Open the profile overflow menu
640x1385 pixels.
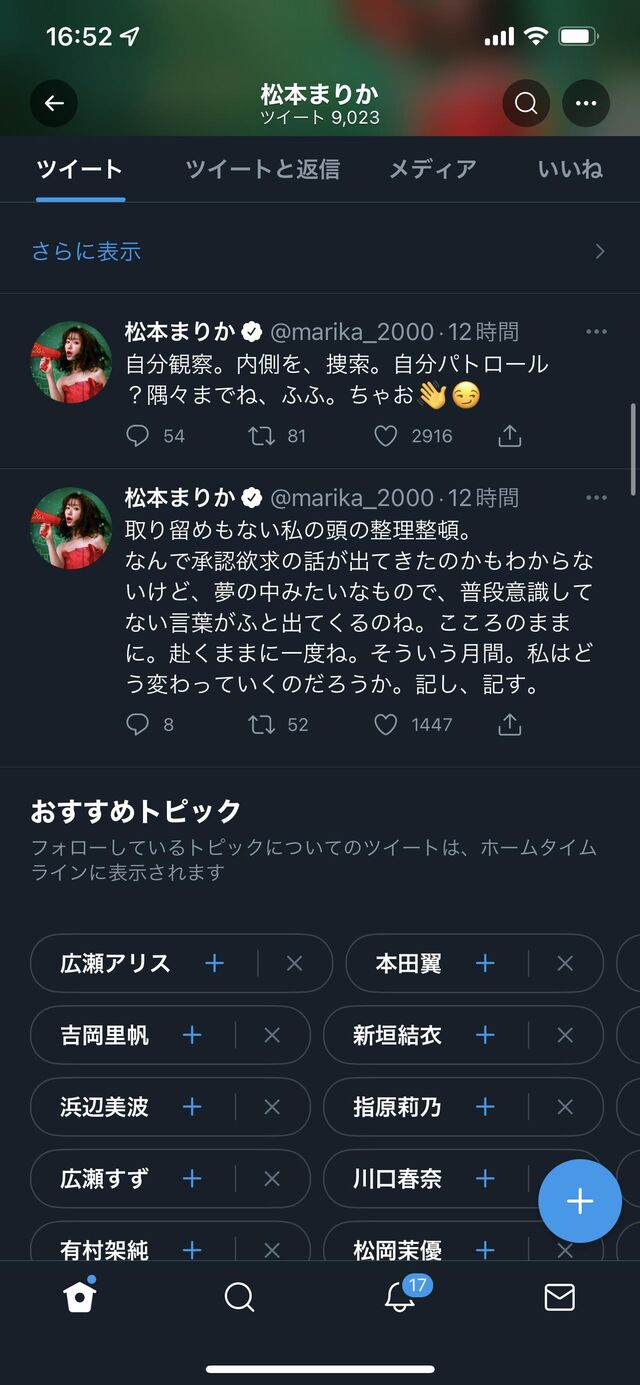(x=586, y=103)
